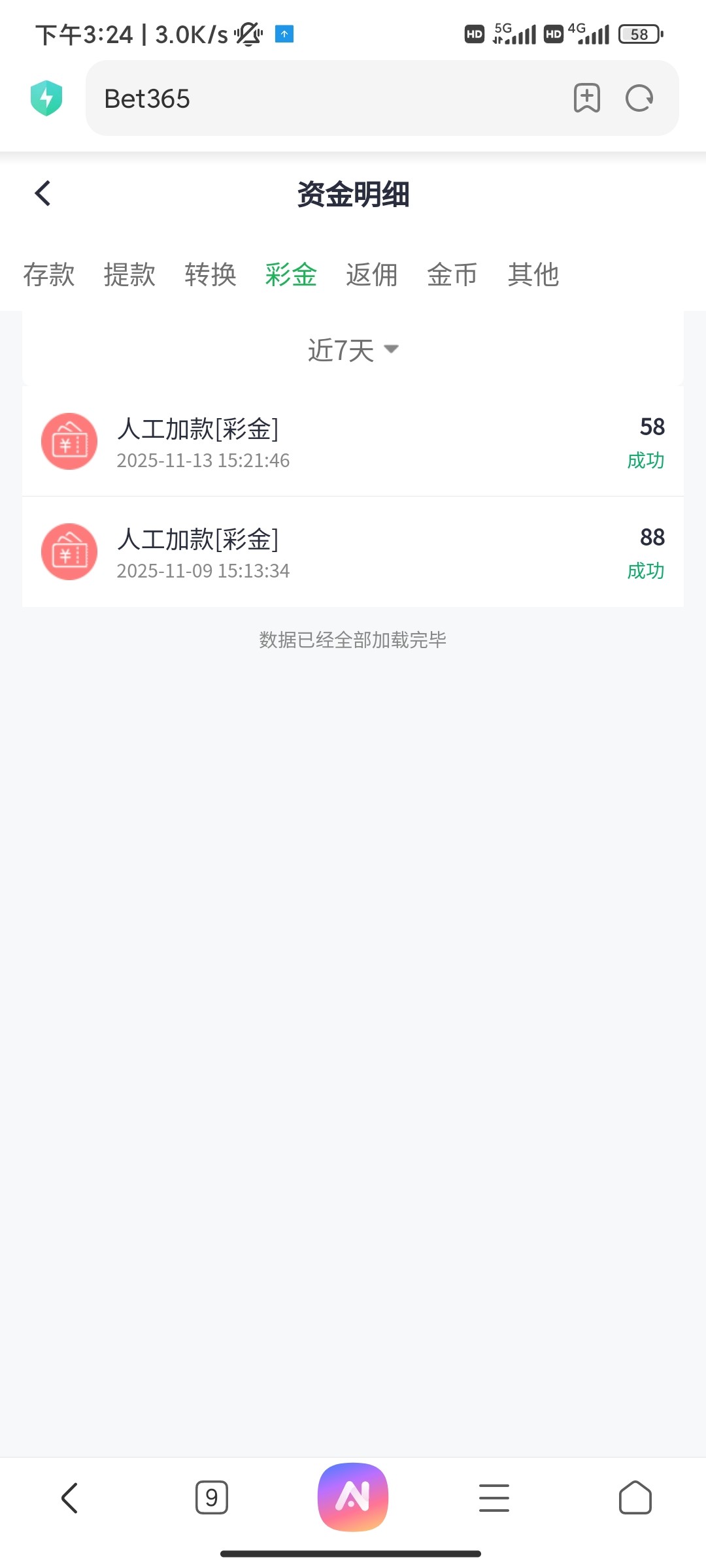Tap the page refresh icon

tap(639, 98)
